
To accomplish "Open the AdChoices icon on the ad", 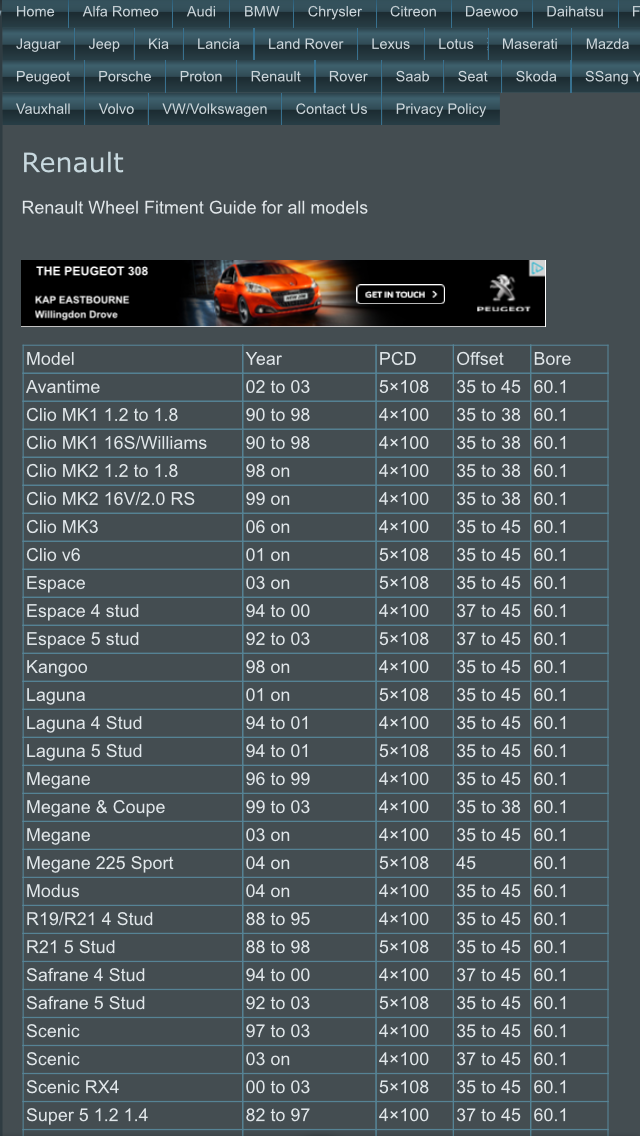I will [x=537, y=268].
